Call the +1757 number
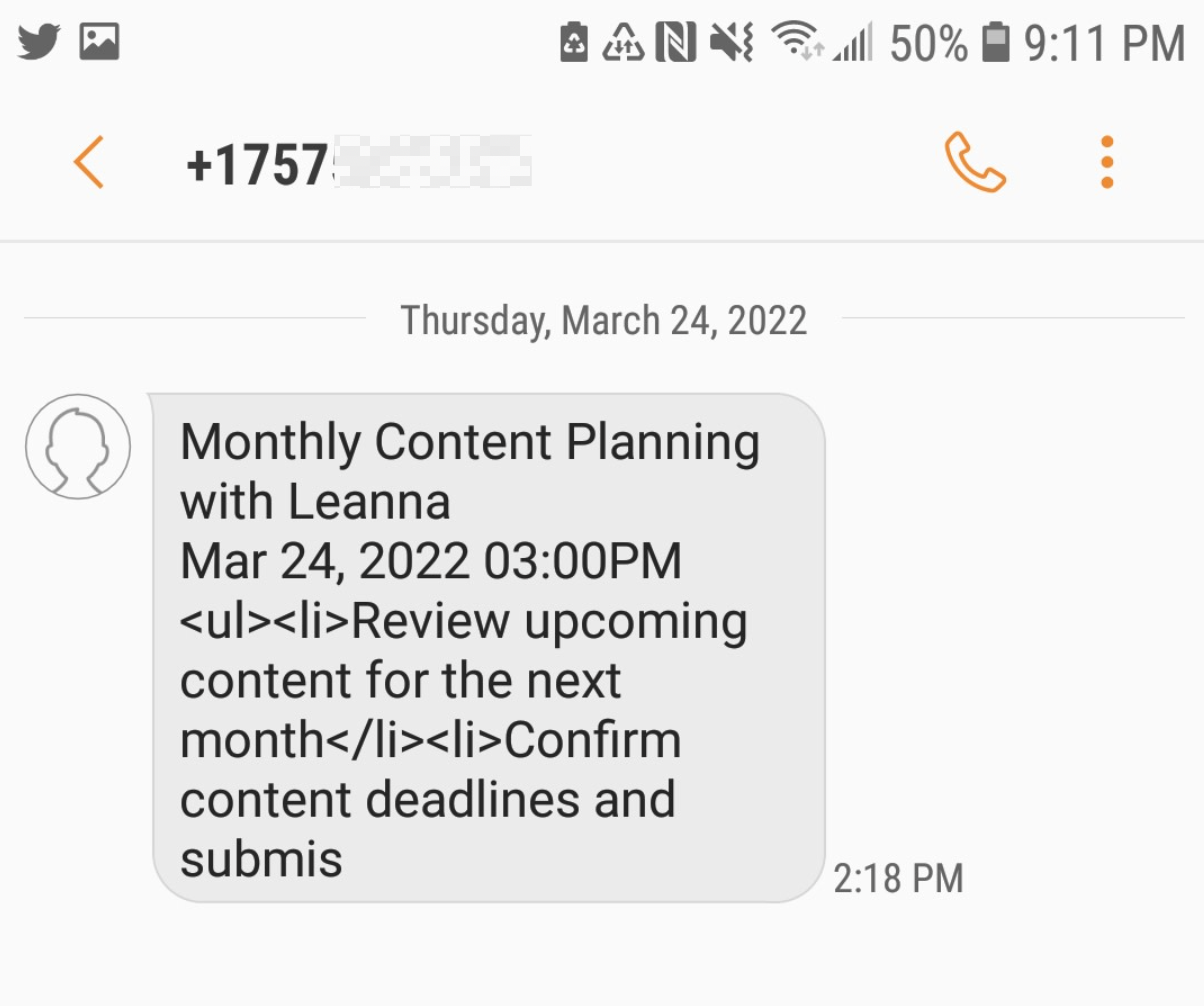The width and height of the screenshot is (1204, 1006). pyautogui.click(x=975, y=163)
